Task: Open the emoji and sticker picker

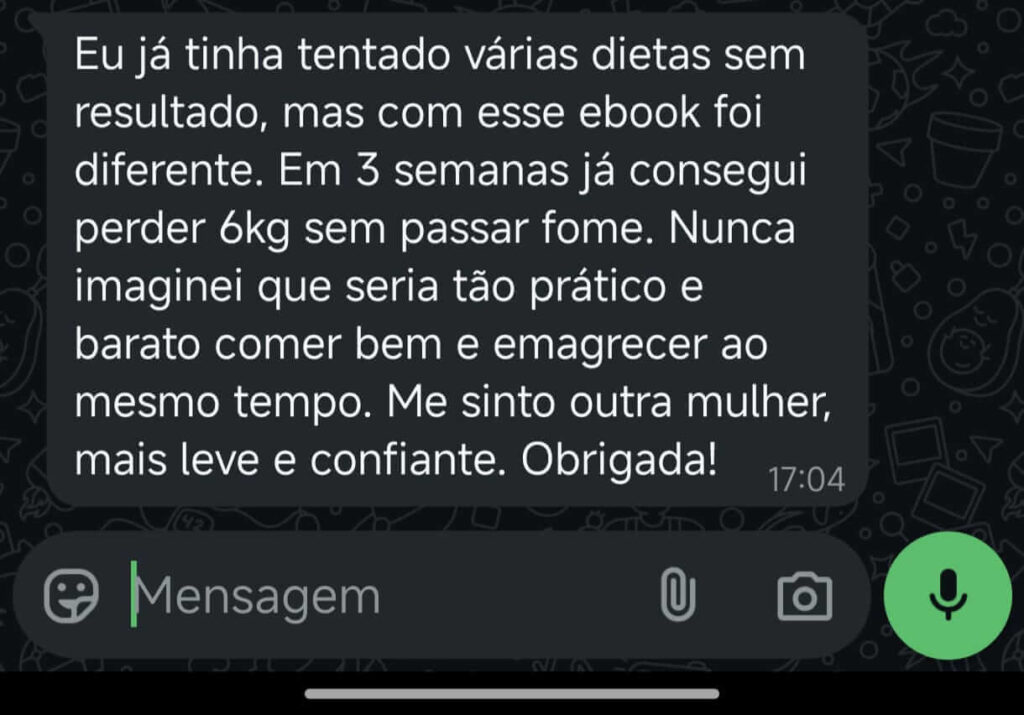Action: coord(71,596)
